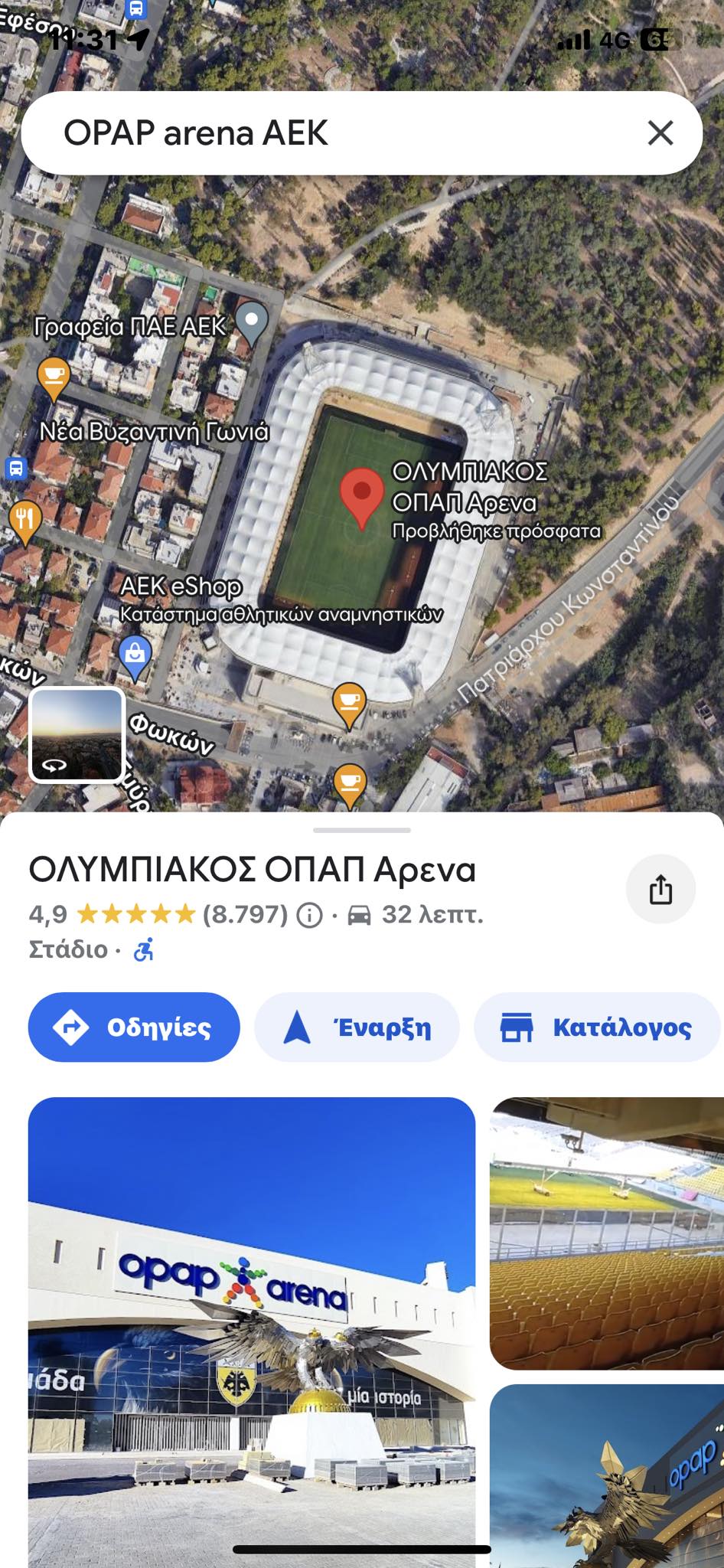The image size is (724, 1568).
Task: Open the Κατάλογος chip
Action: [597, 1027]
